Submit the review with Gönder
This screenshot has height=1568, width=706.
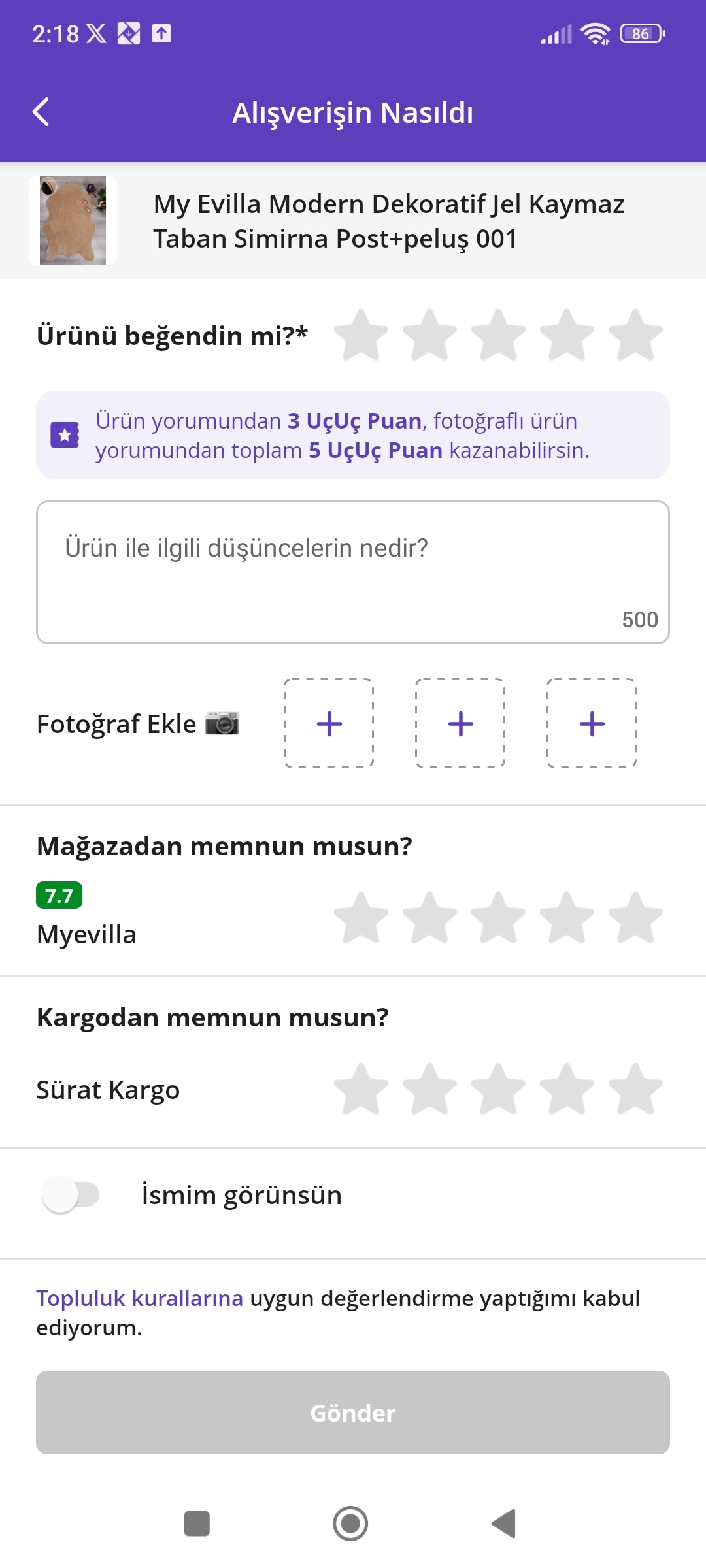click(353, 1413)
